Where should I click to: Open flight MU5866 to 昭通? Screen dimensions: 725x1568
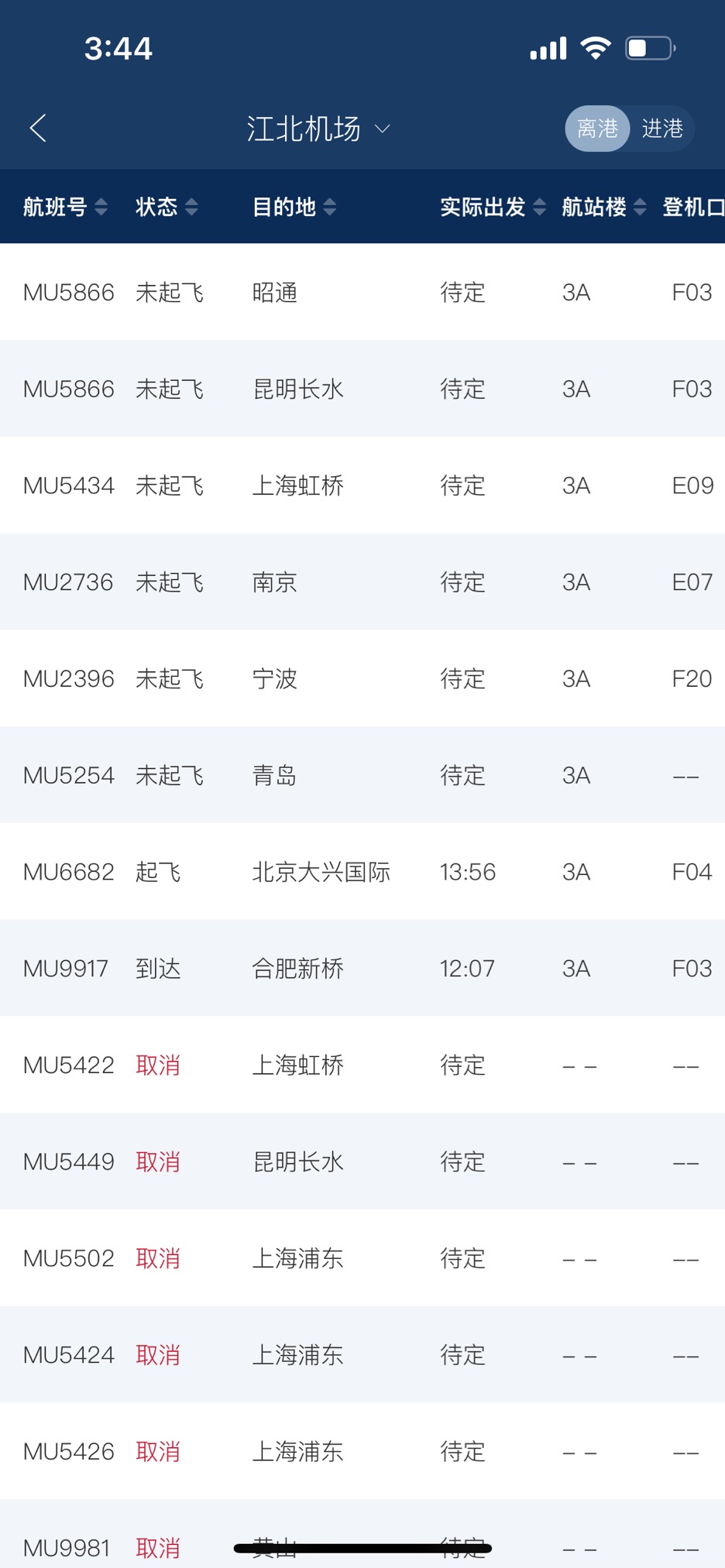click(362, 293)
